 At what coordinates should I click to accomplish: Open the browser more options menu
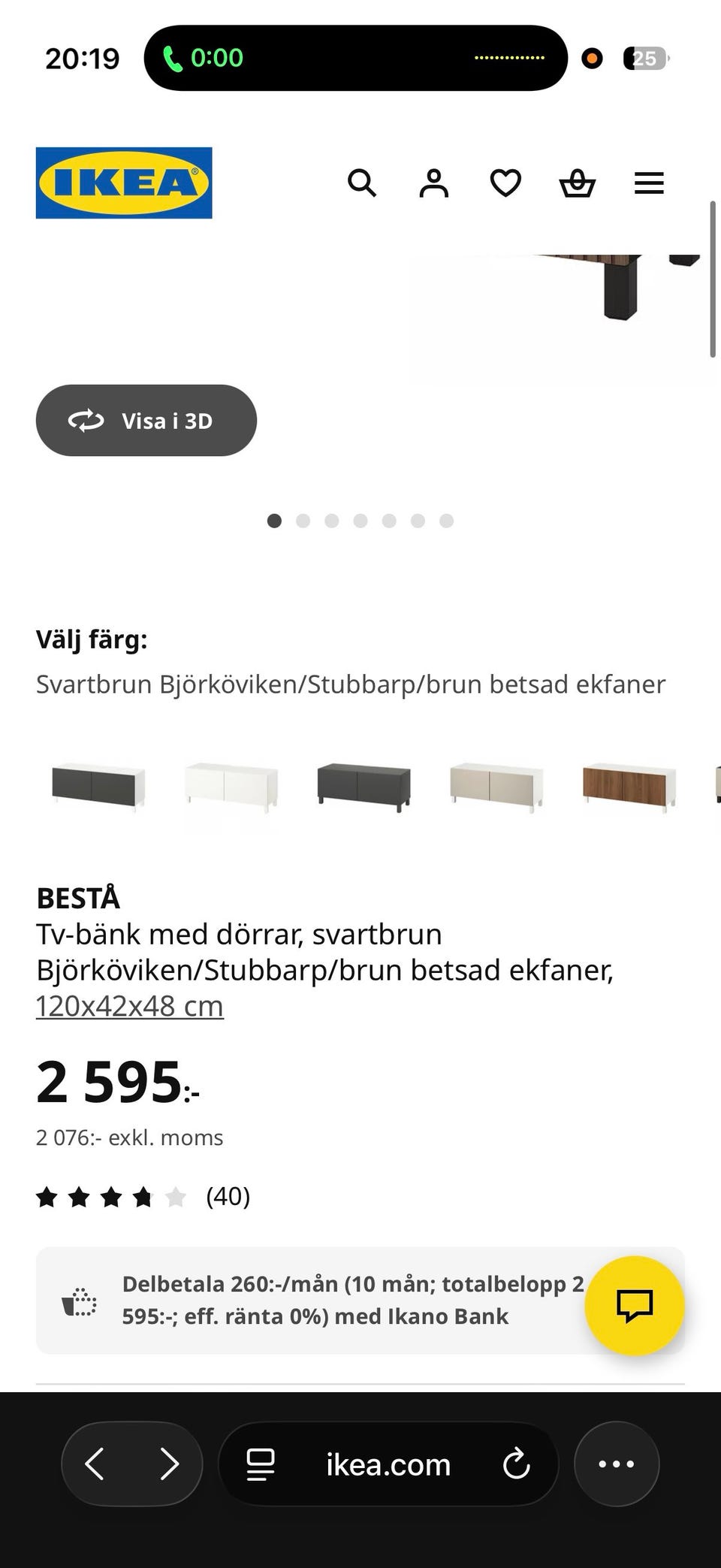(617, 1464)
